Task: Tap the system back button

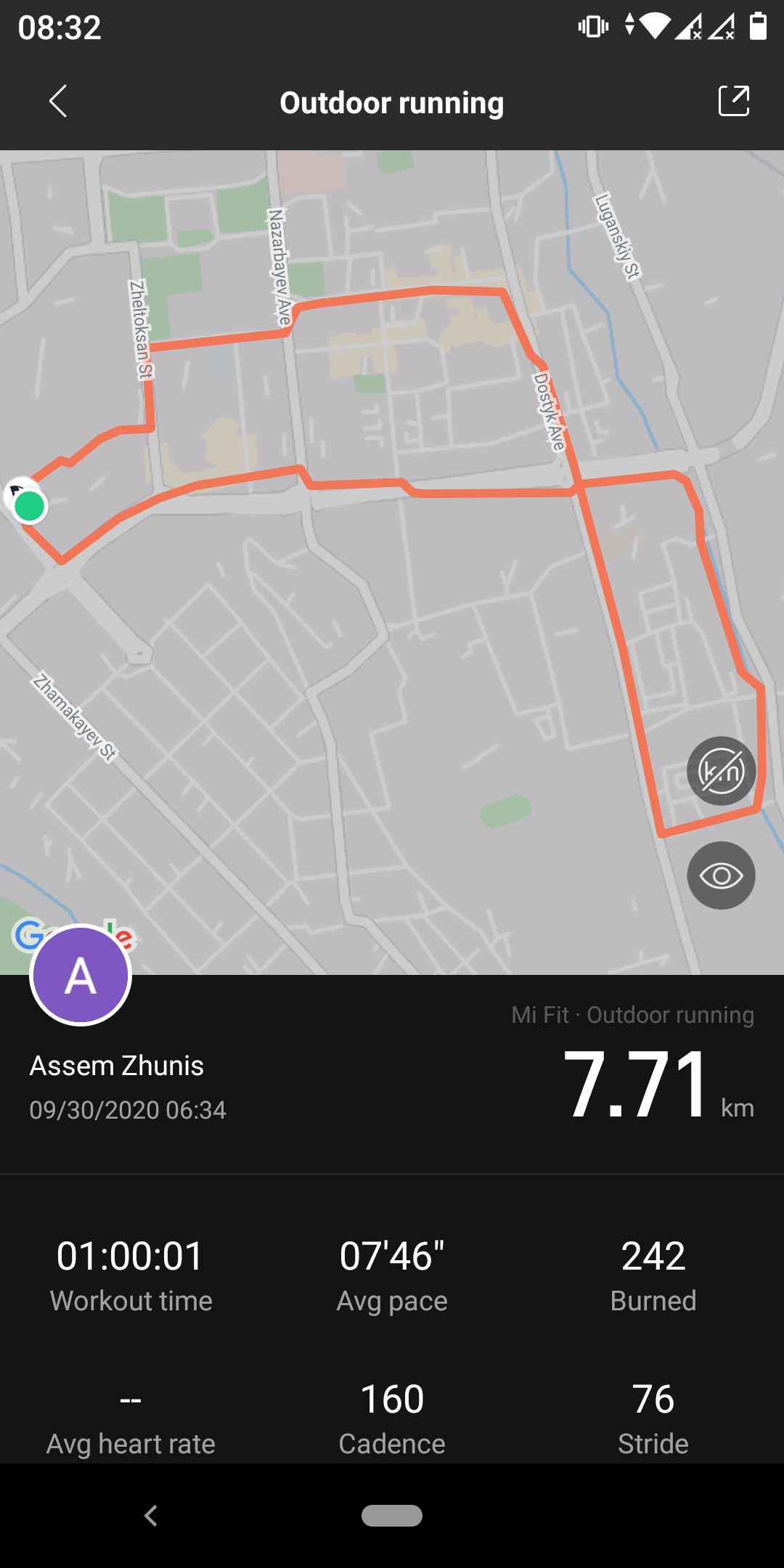Action: (x=151, y=1516)
